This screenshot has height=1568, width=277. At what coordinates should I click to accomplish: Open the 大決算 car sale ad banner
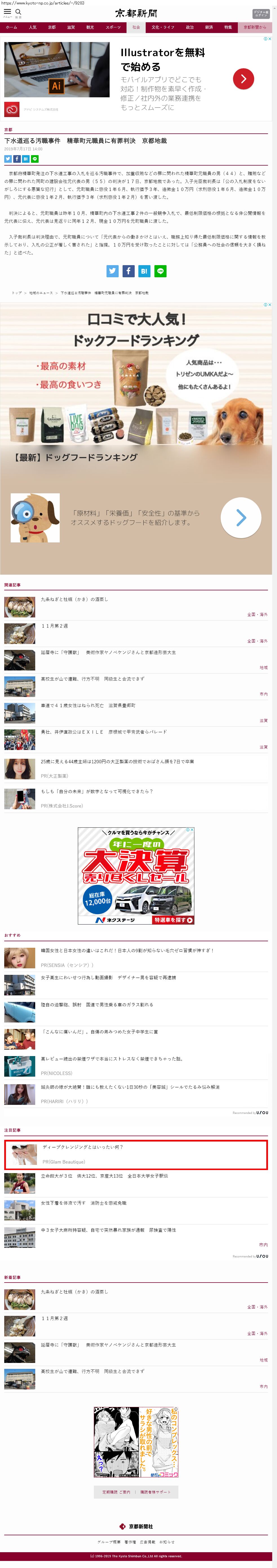(136, 875)
